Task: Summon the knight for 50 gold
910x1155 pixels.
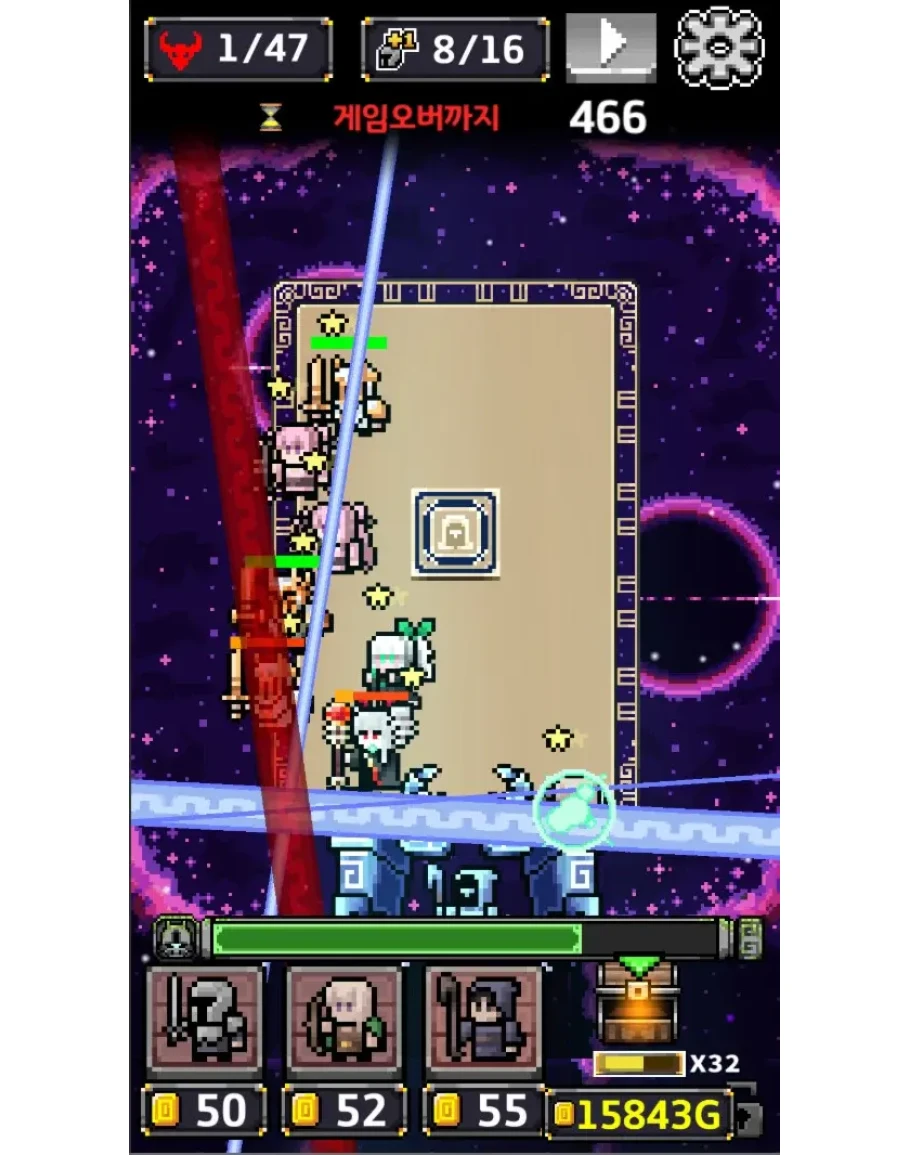Action: [x=205, y=1021]
